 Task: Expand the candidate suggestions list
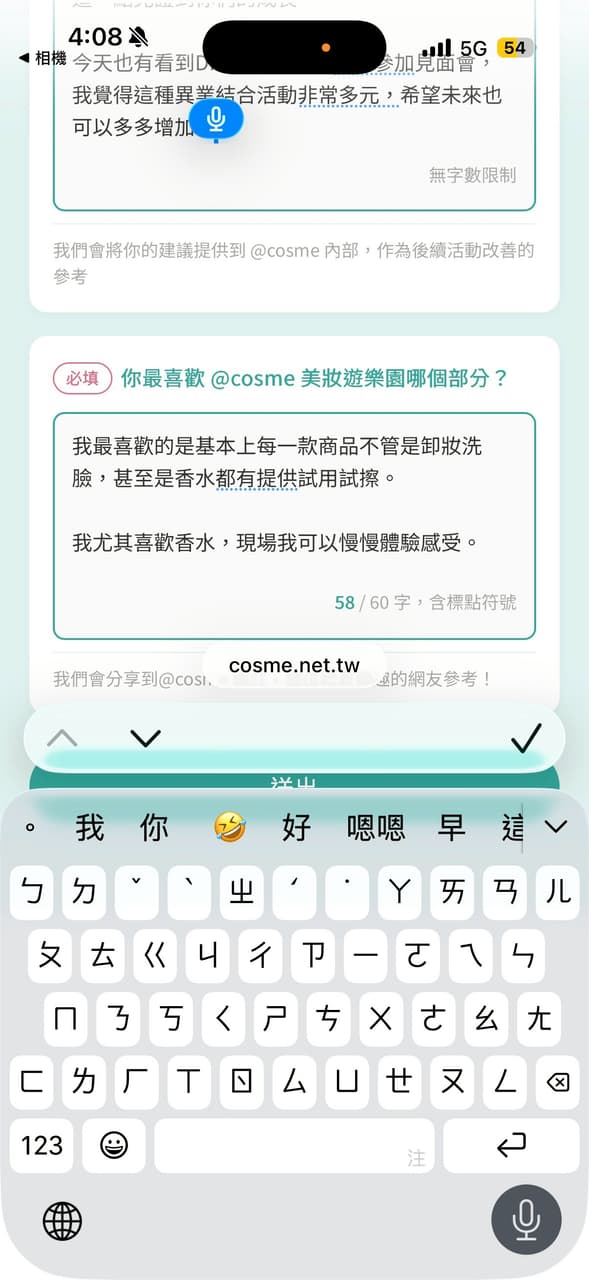556,826
